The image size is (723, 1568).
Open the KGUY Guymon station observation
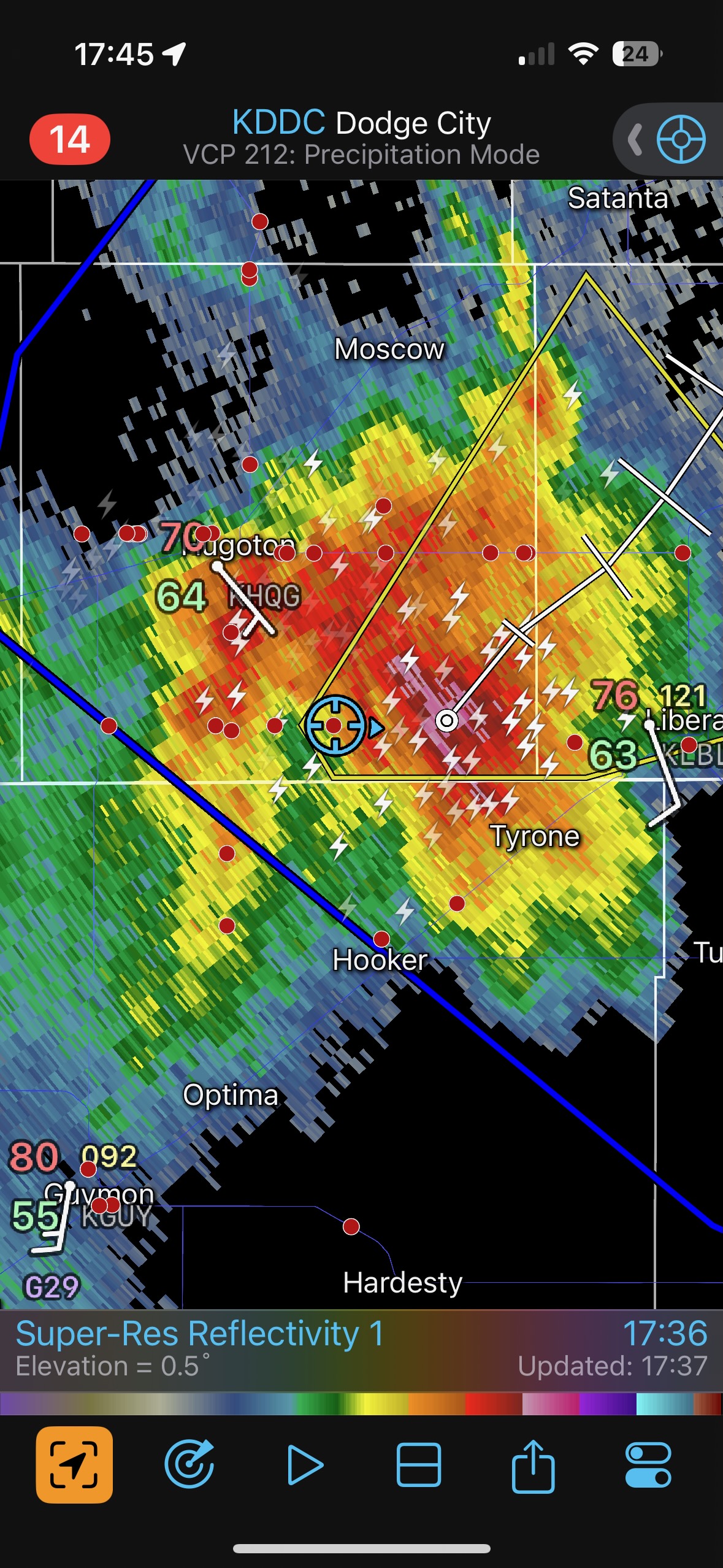tap(117, 1215)
